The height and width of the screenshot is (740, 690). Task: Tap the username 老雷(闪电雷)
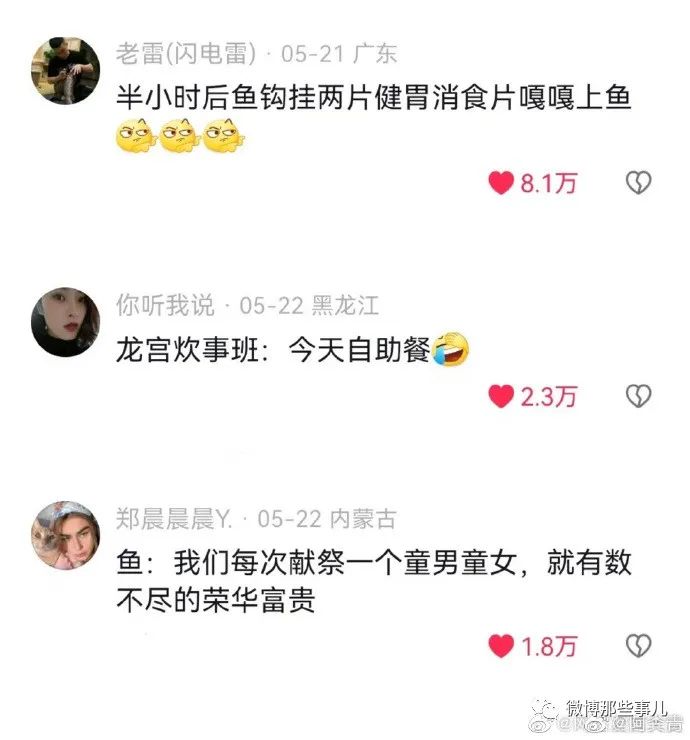(x=186, y=53)
